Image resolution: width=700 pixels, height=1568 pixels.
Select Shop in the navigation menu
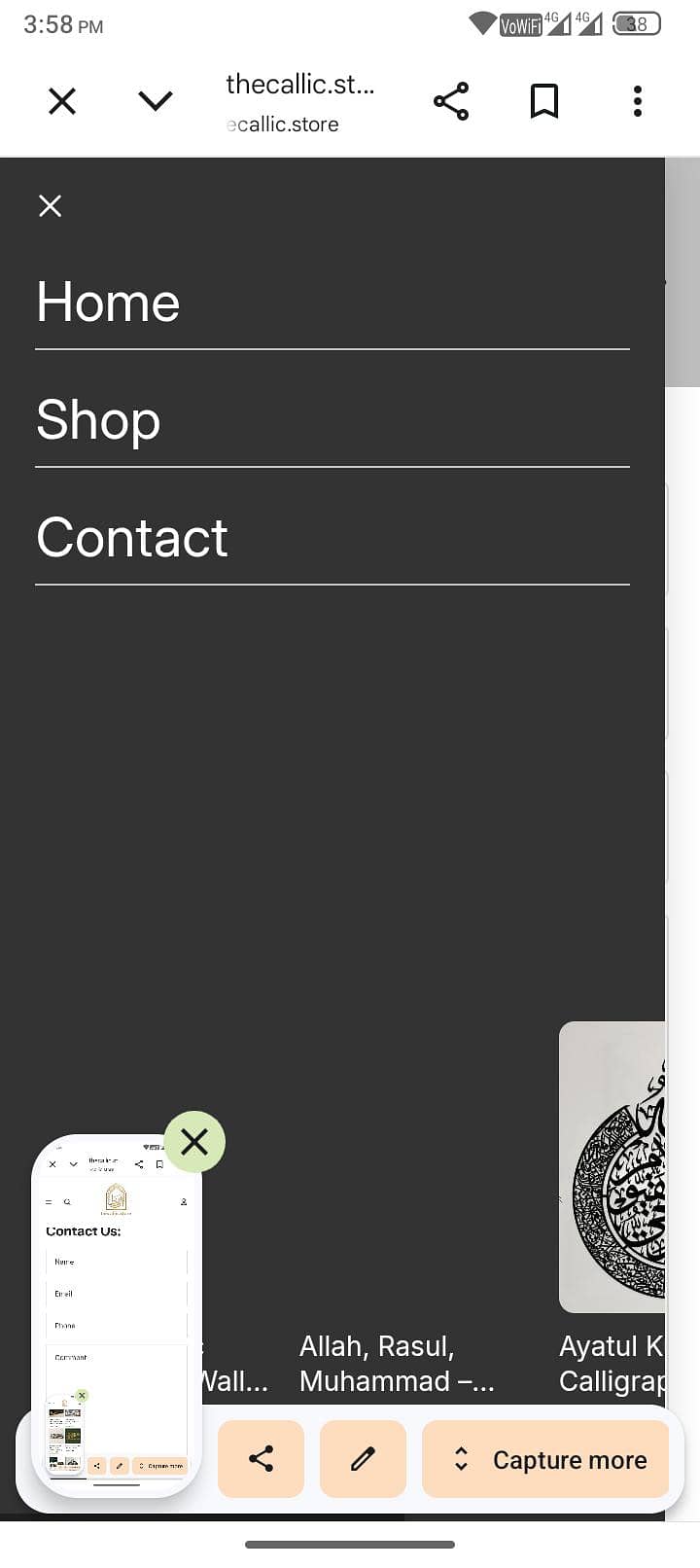pyautogui.click(x=97, y=419)
